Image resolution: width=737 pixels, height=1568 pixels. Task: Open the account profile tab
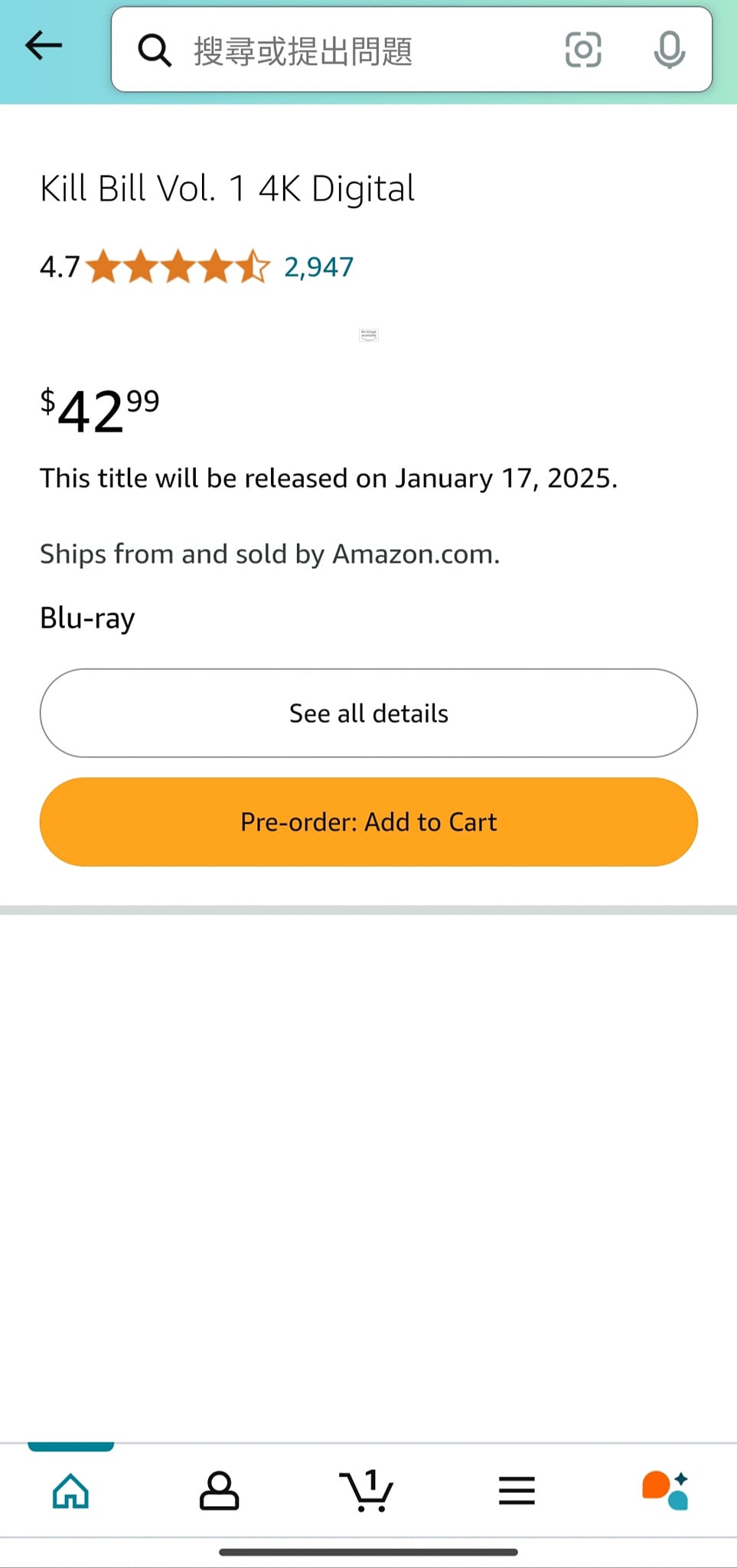coord(219,1490)
